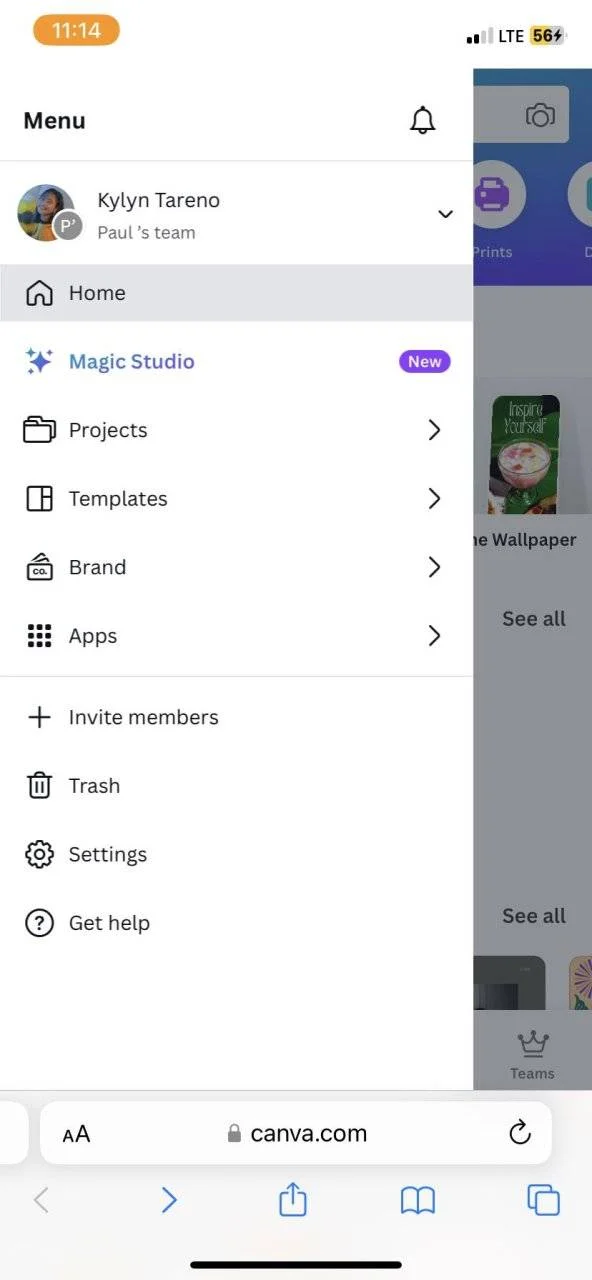Open the Templates section
This screenshot has height=1280, width=592.
click(x=236, y=499)
